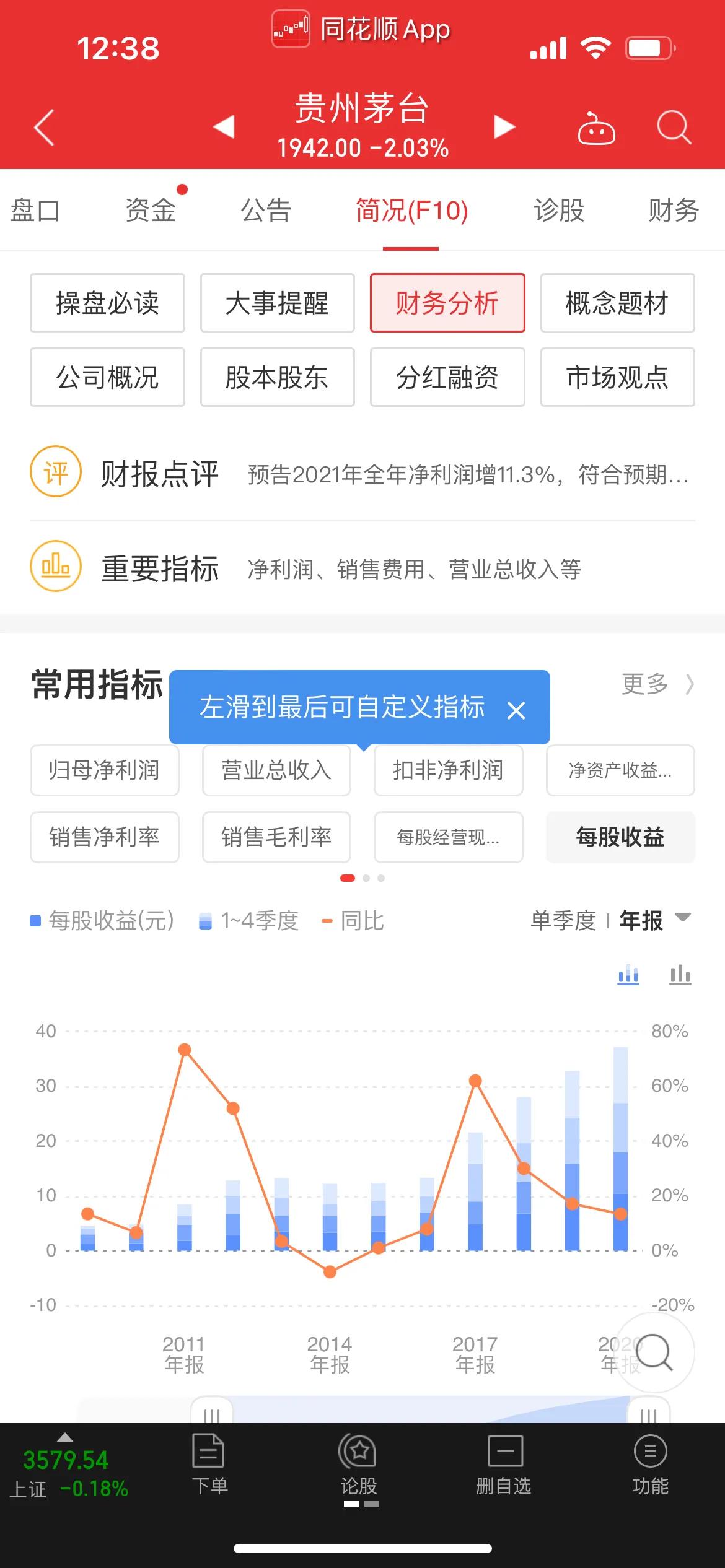Open stock search via magnifier icon
The height and width of the screenshot is (1568, 725).
pos(675,127)
